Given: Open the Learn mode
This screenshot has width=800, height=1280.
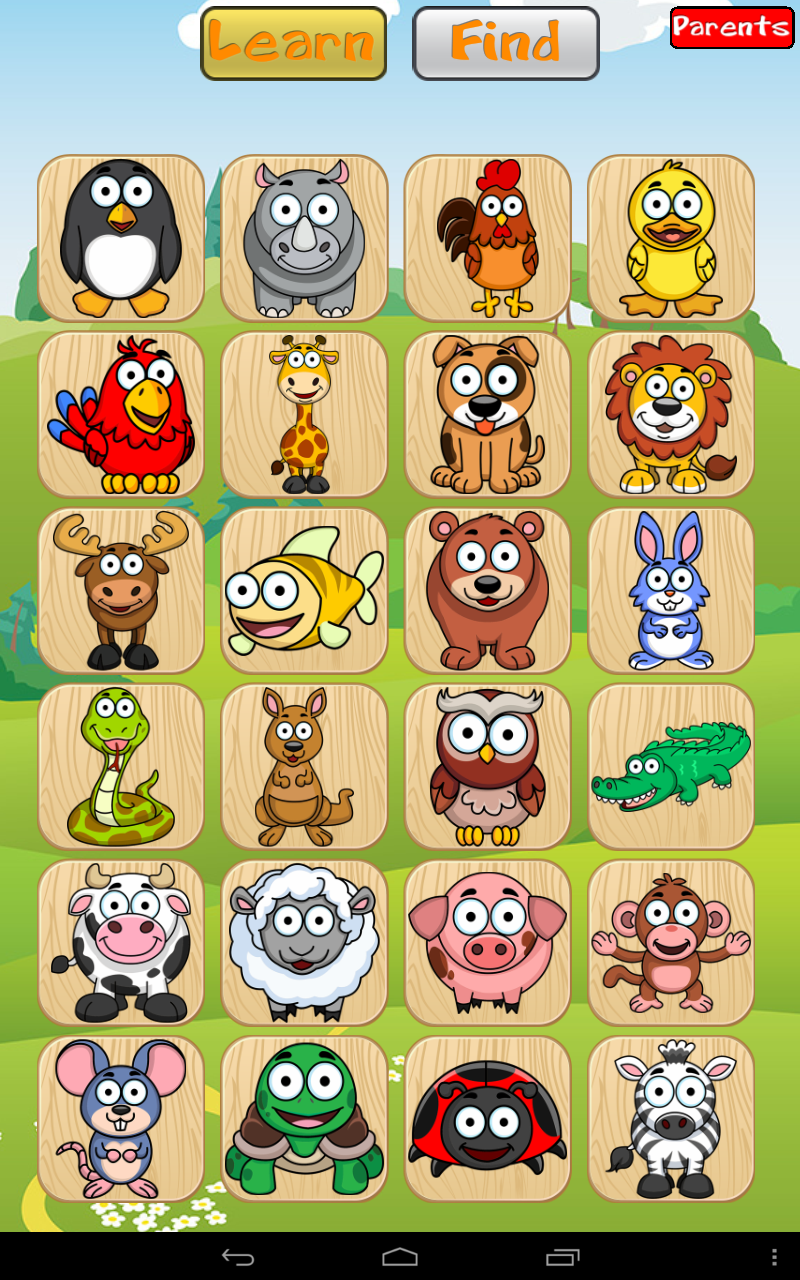Looking at the screenshot, I should click(292, 42).
